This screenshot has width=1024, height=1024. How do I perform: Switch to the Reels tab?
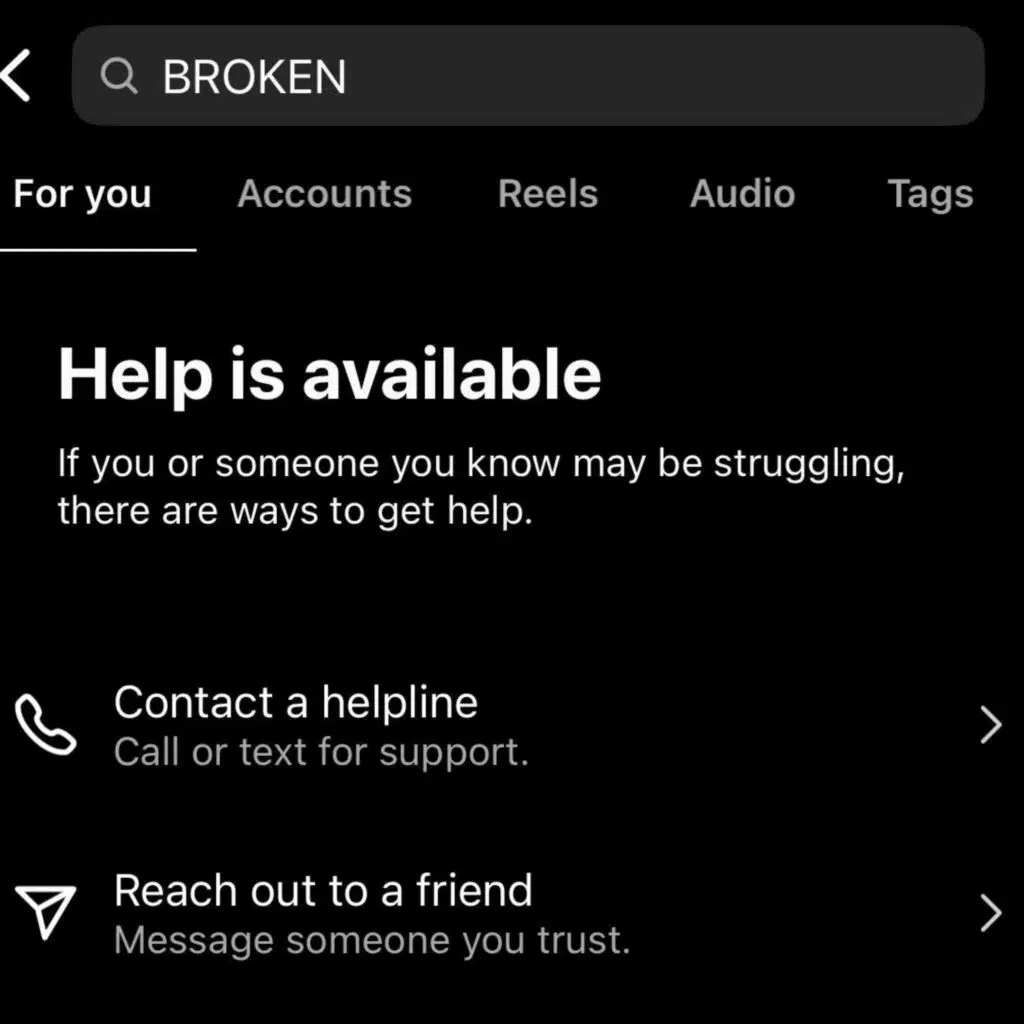tap(548, 194)
